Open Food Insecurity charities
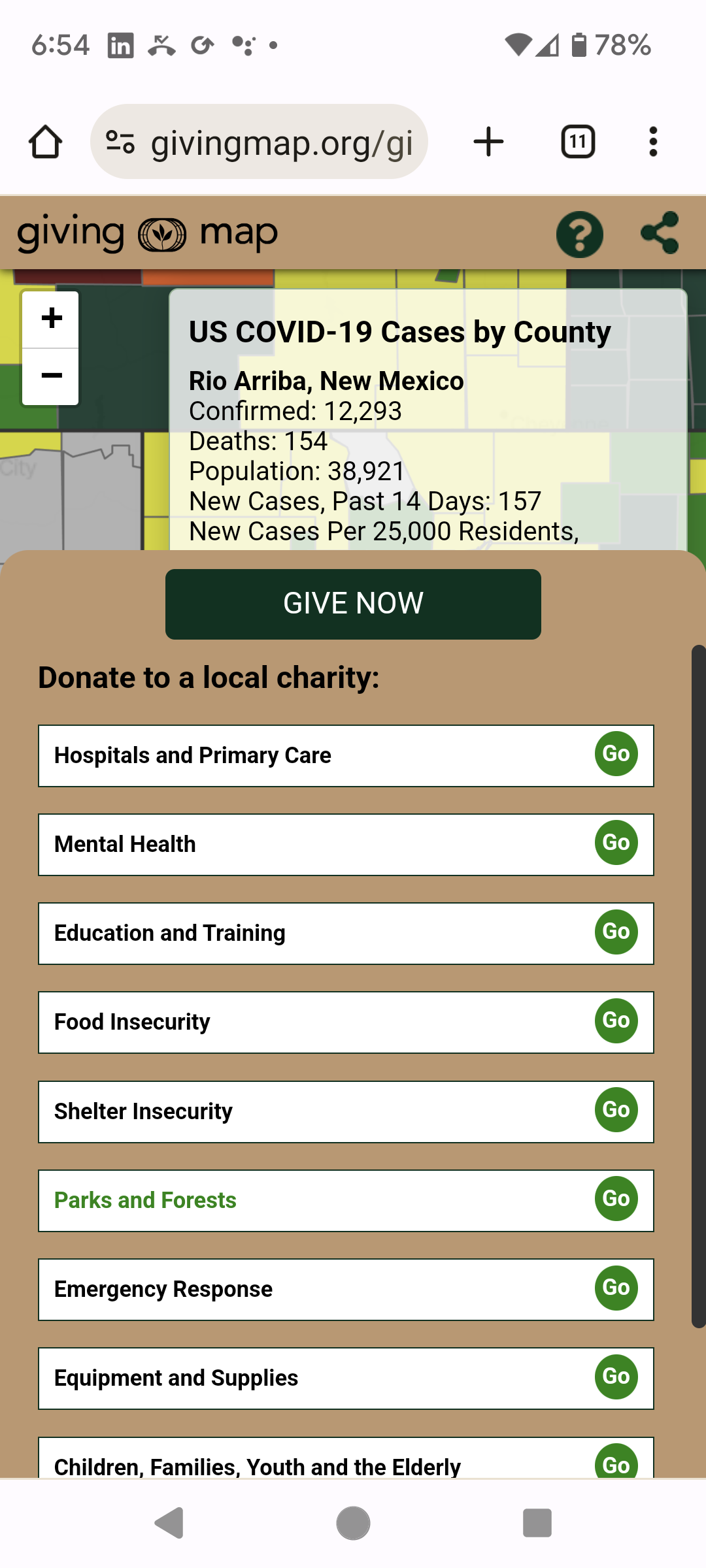The height and width of the screenshot is (1568, 706). pyautogui.click(x=616, y=1021)
